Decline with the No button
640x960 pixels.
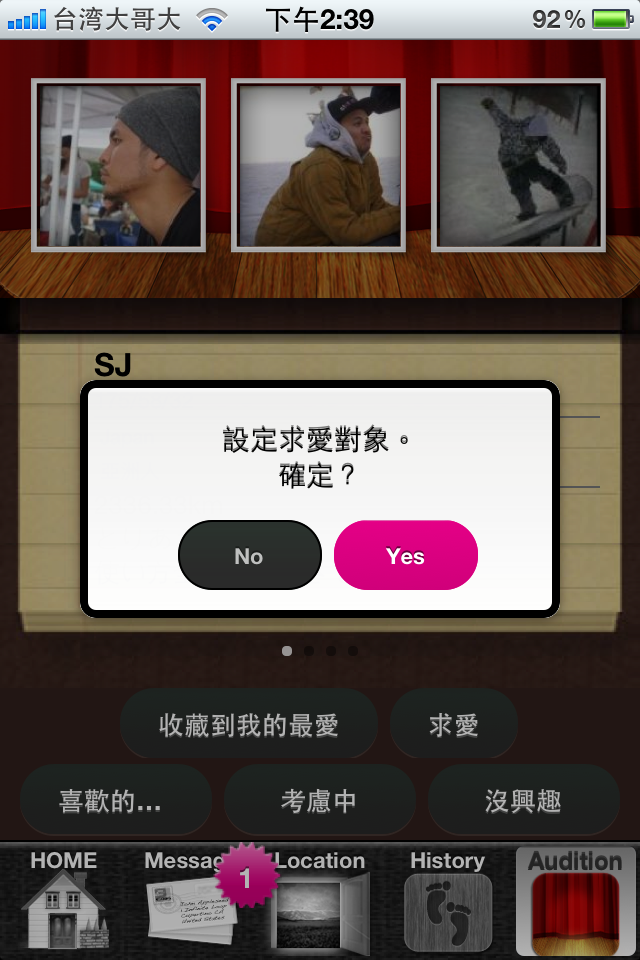coord(249,556)
